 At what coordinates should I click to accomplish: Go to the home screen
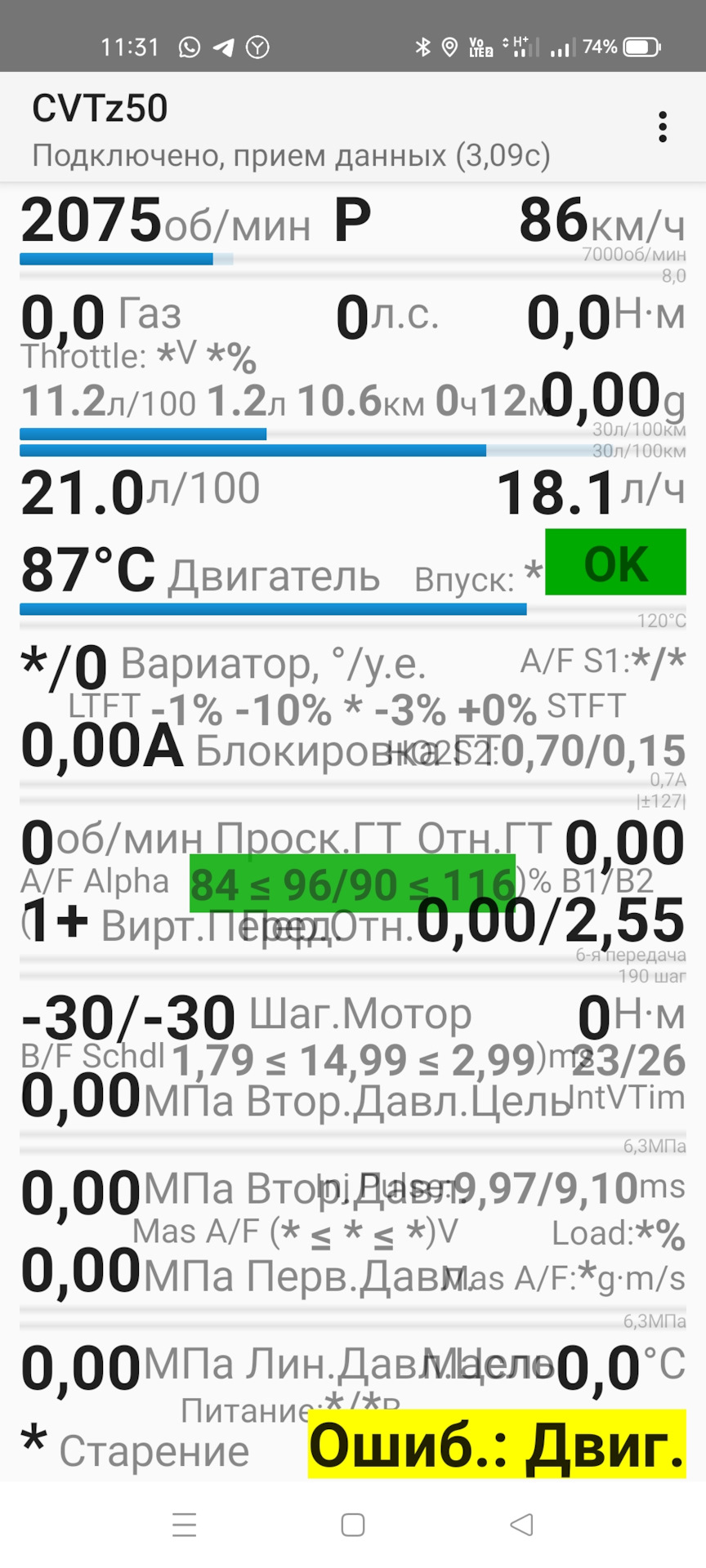tap(353, 1524)
